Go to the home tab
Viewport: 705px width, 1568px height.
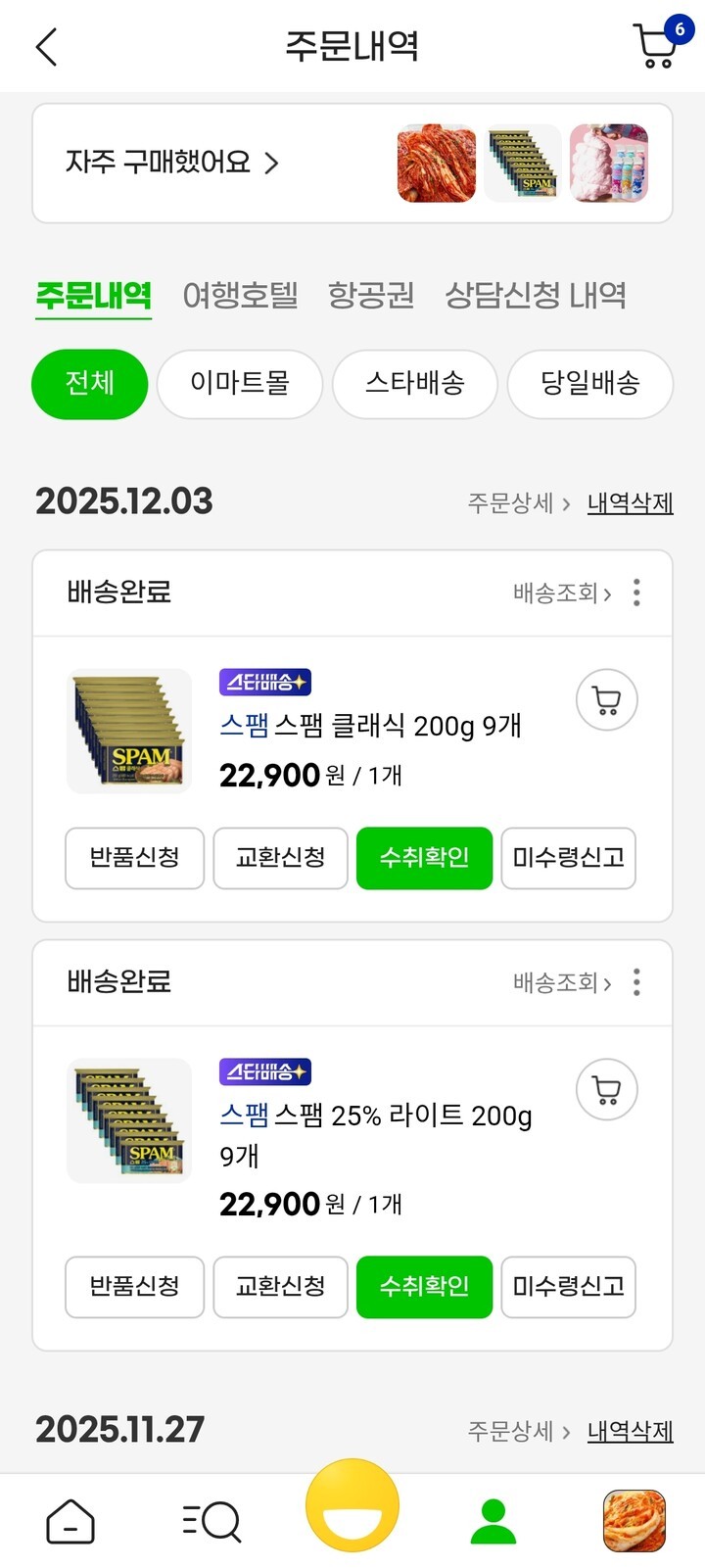click(x=70, y=1521)
